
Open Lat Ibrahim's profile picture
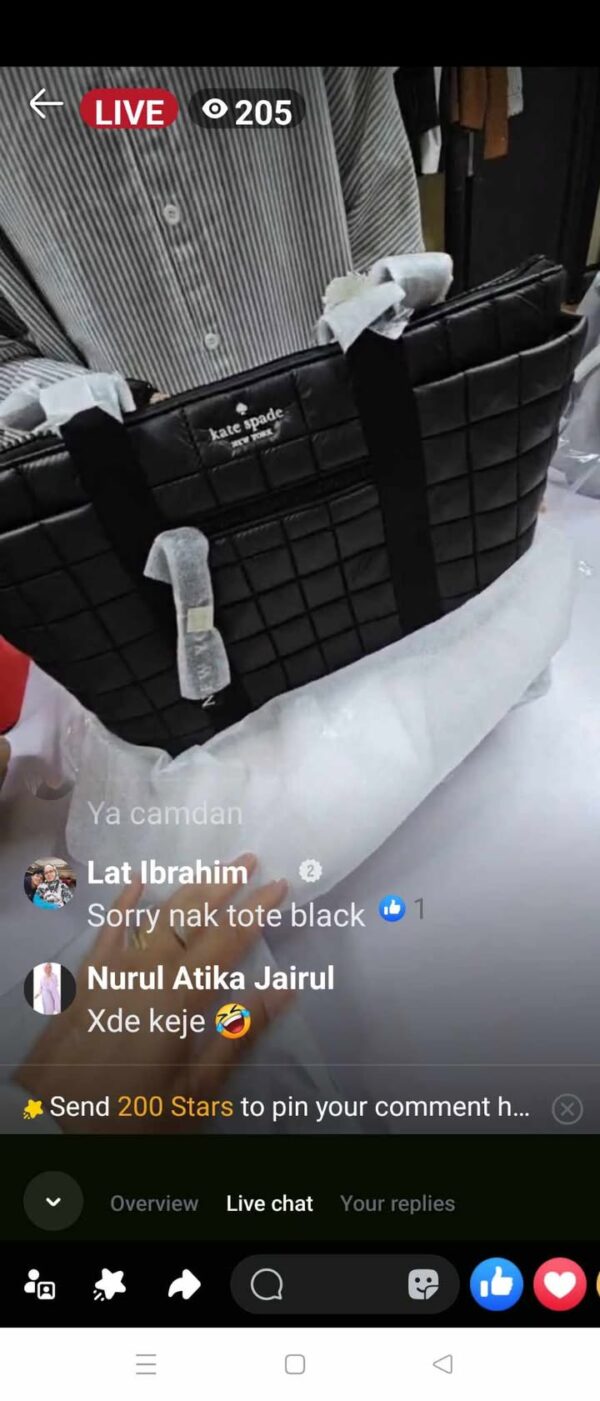50,884
